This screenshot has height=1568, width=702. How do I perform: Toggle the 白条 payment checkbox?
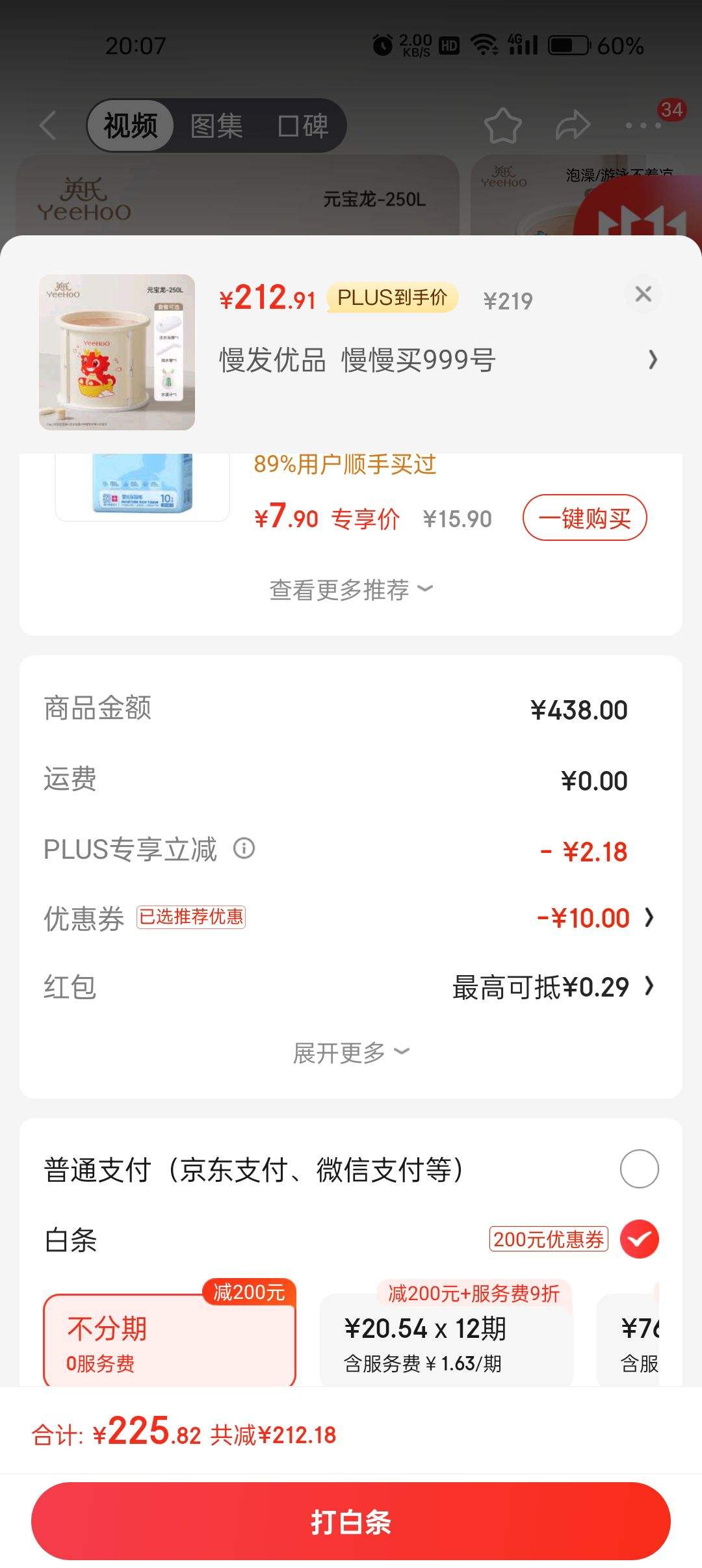tap(639, 1238)
